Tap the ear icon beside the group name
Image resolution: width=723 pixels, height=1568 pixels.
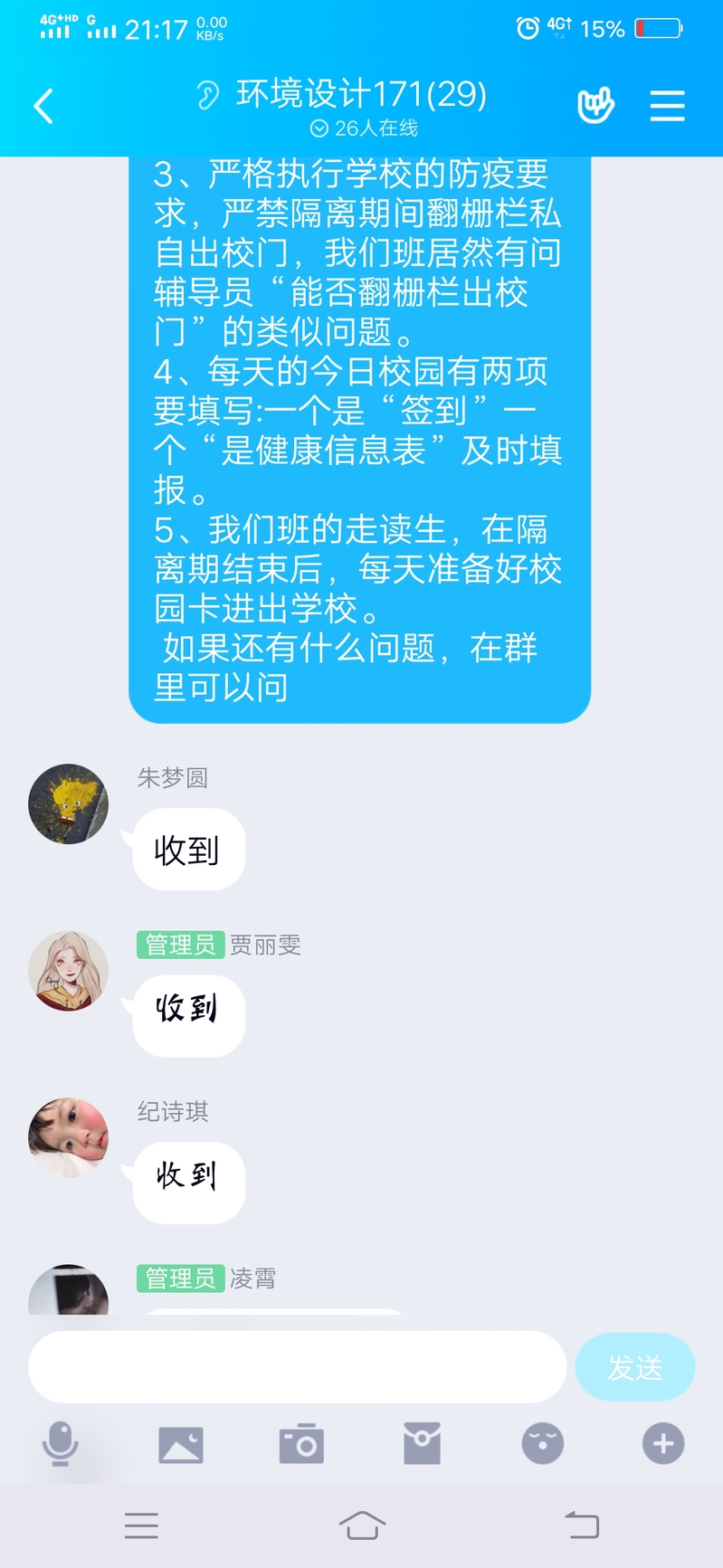pos(208,94)
